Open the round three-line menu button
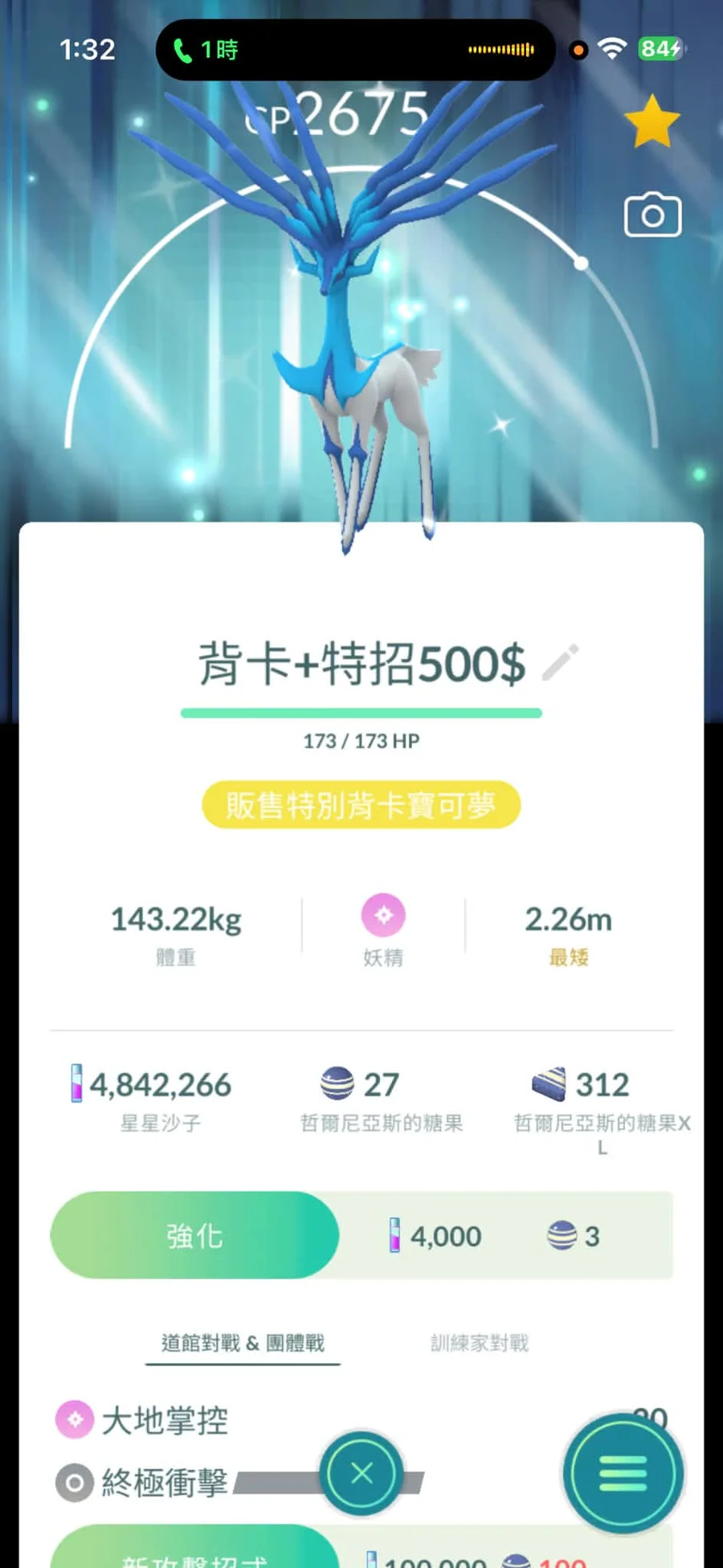Screen dimensions: 723x1568 click(623, 1472)
